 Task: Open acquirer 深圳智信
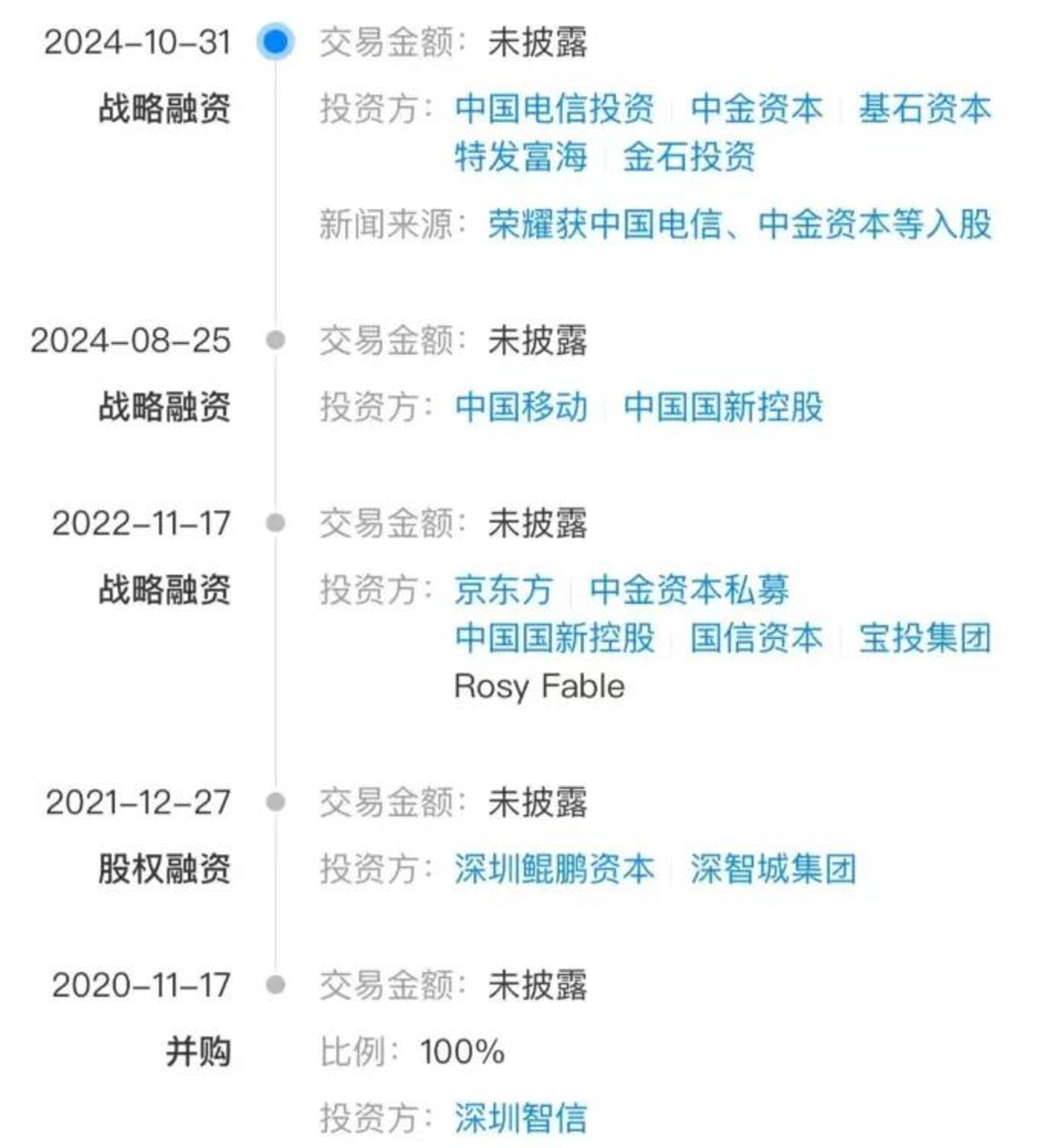521,1118
